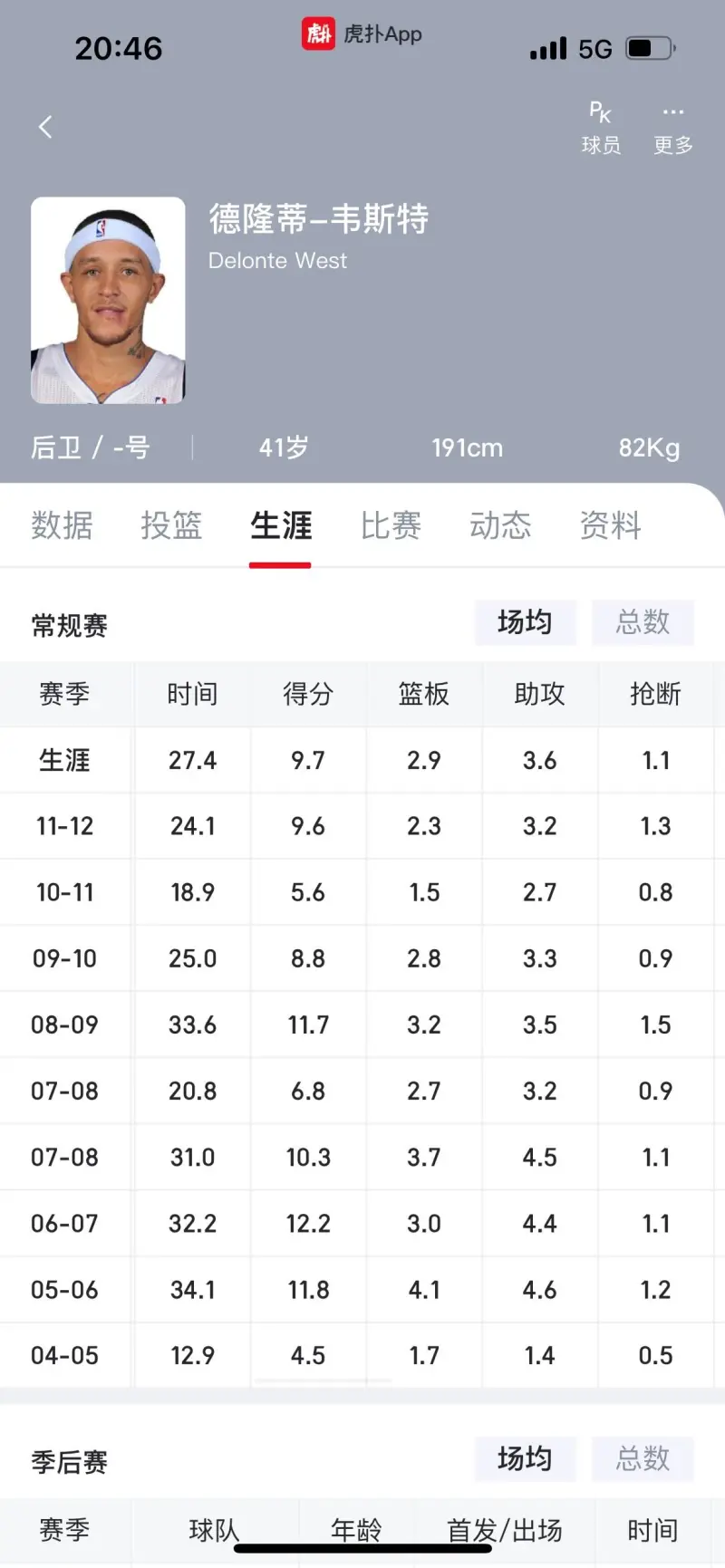The image size is (725, 1568).
Task: Open the 动态 tab
Action: 500,525
